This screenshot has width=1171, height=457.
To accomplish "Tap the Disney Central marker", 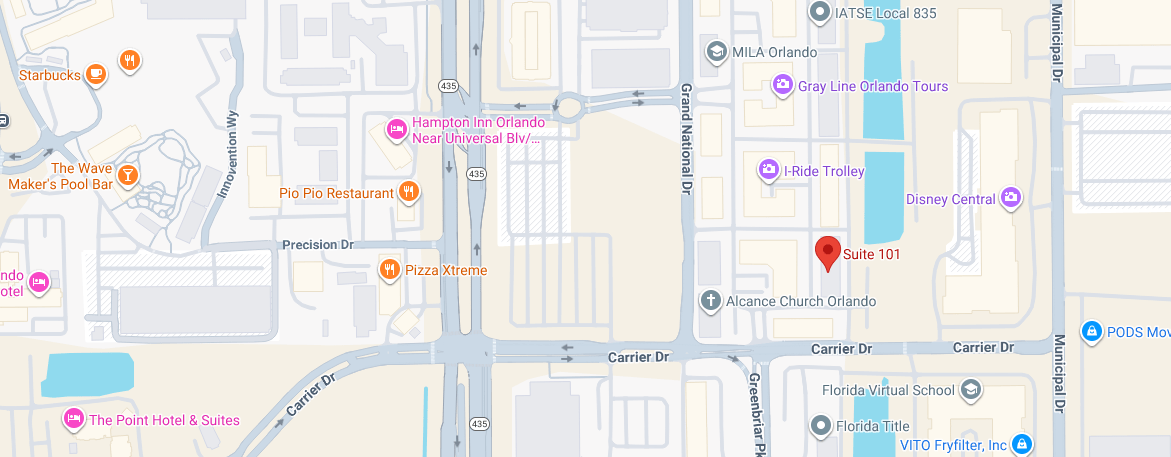I will tap(1011, 198).
